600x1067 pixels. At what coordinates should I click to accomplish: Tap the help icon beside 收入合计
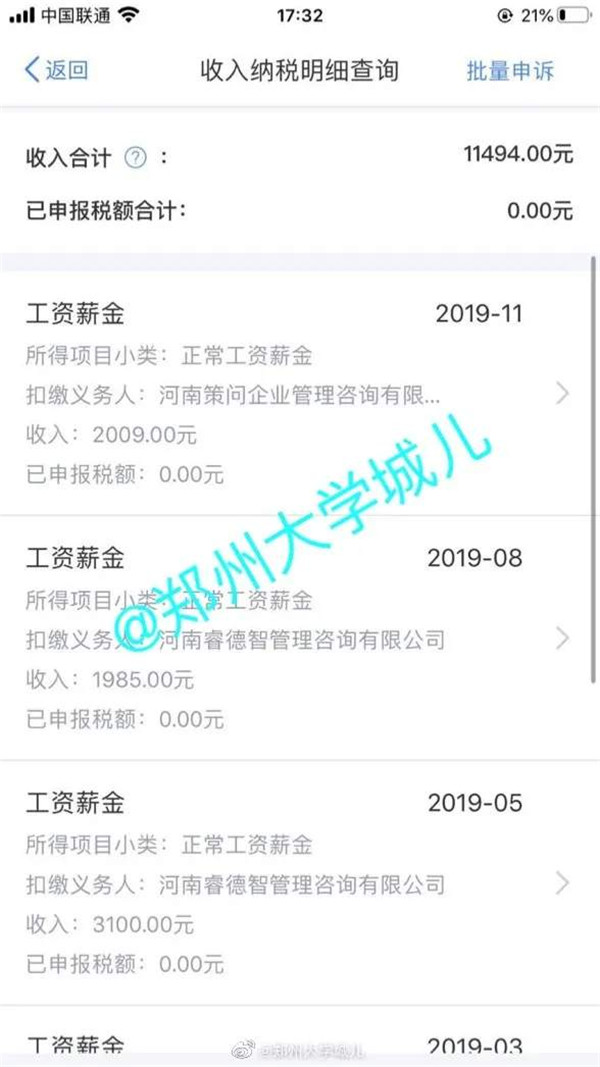pyautogui.click(x=135, y=157)
